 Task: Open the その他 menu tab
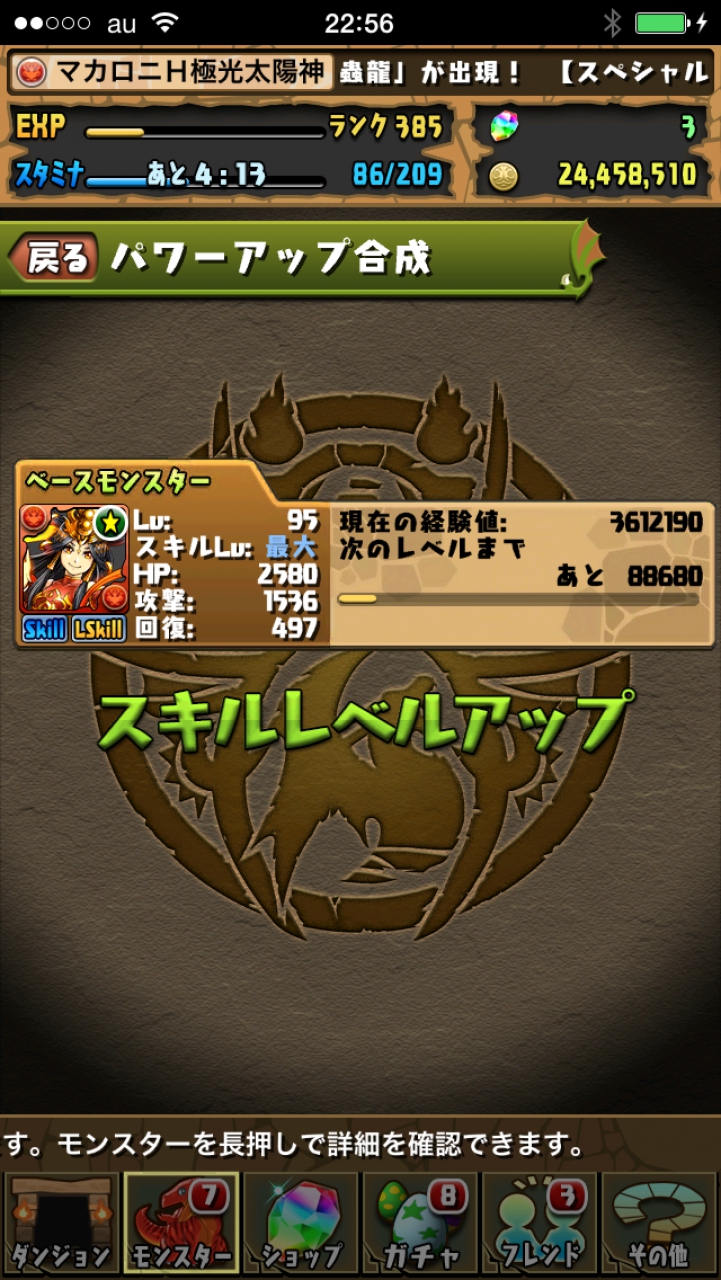[x=660, y=1224]
